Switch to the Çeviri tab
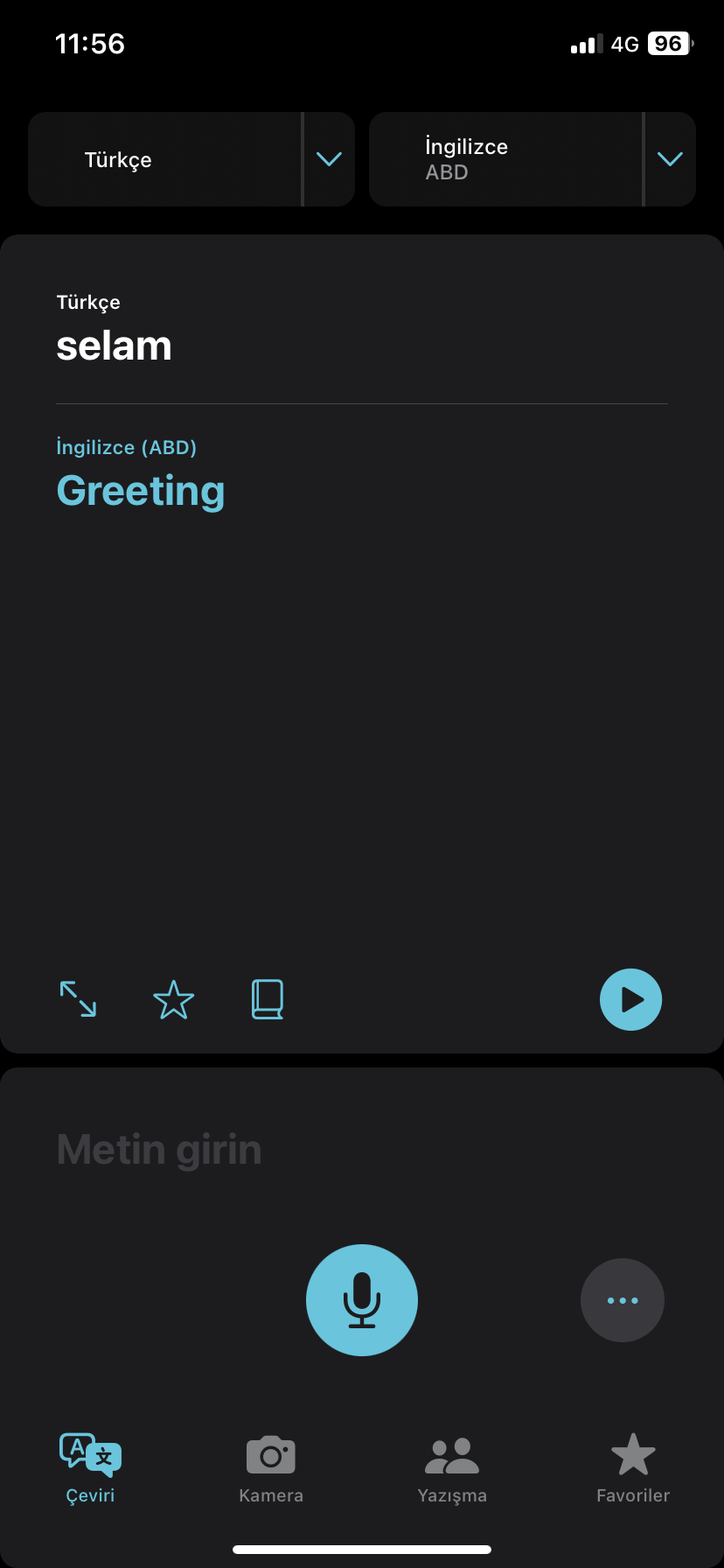This screenshot has height=1568, width=724. click(91, 1469)
